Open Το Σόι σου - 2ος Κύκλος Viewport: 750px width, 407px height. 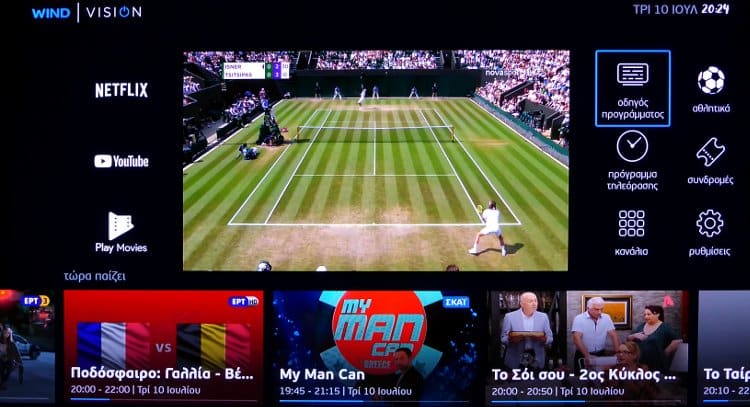(587, 346)
